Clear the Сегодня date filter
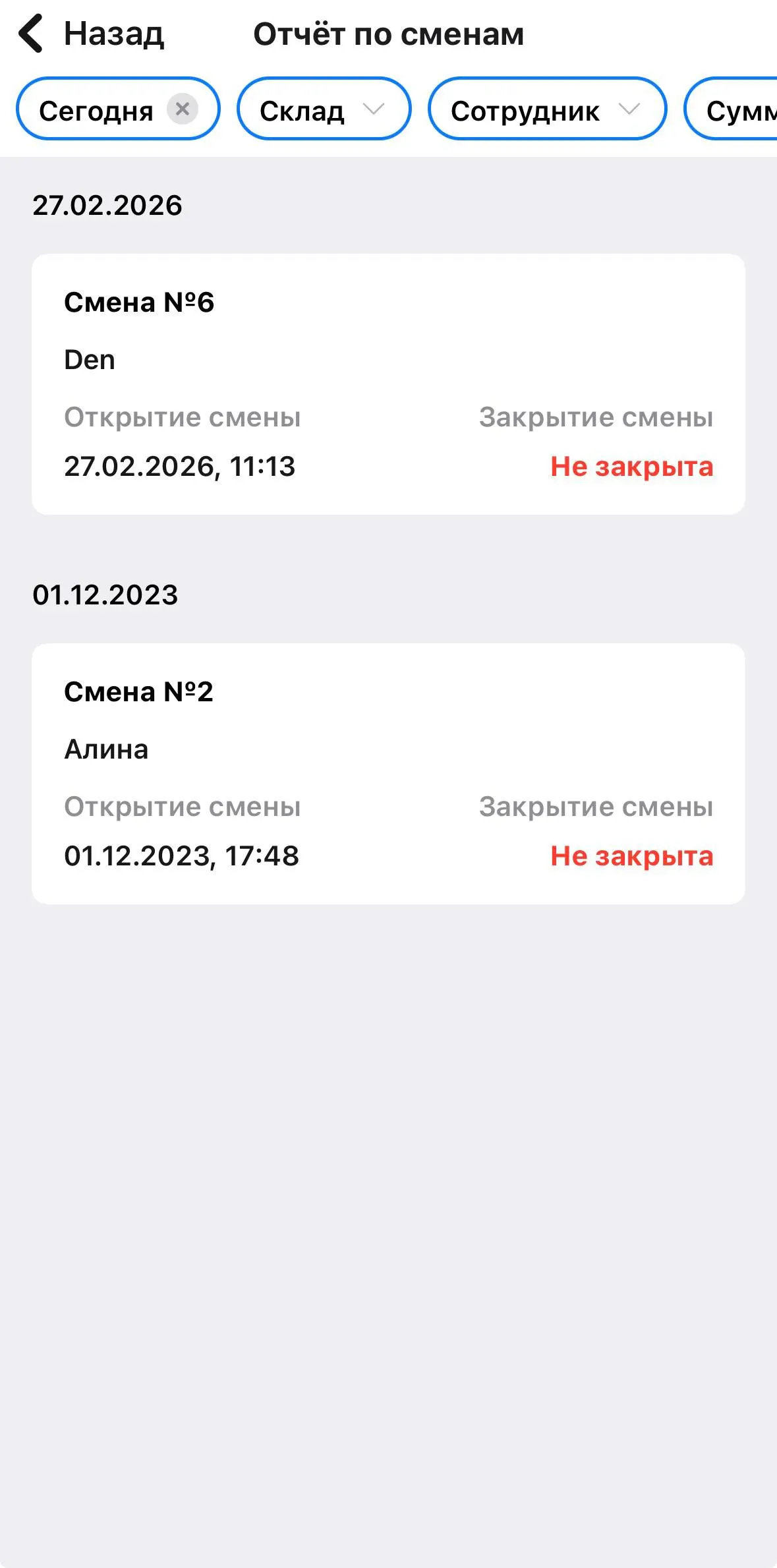777x1568 pixels. (x=183, y=109)
